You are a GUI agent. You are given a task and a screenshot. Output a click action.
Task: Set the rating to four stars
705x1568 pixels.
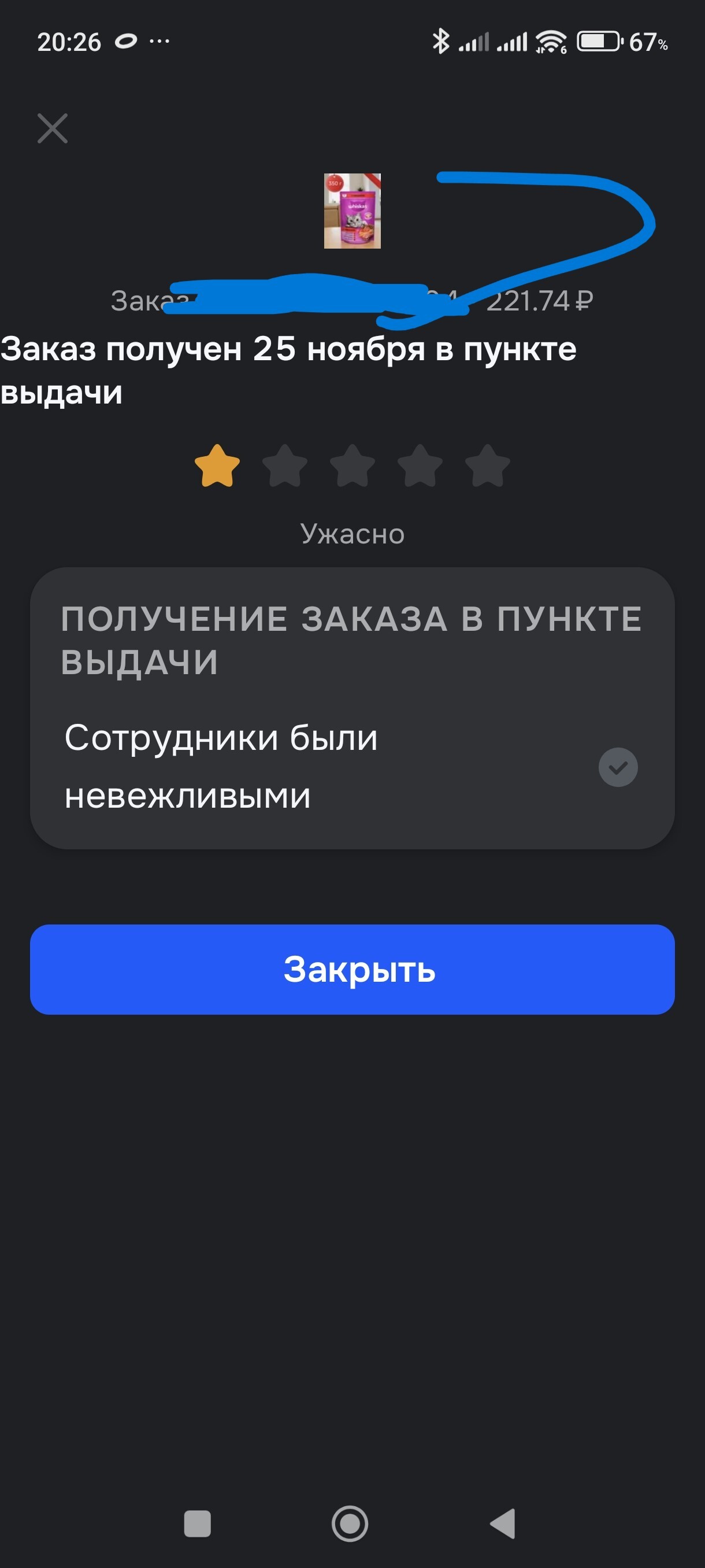click(420, 466)
